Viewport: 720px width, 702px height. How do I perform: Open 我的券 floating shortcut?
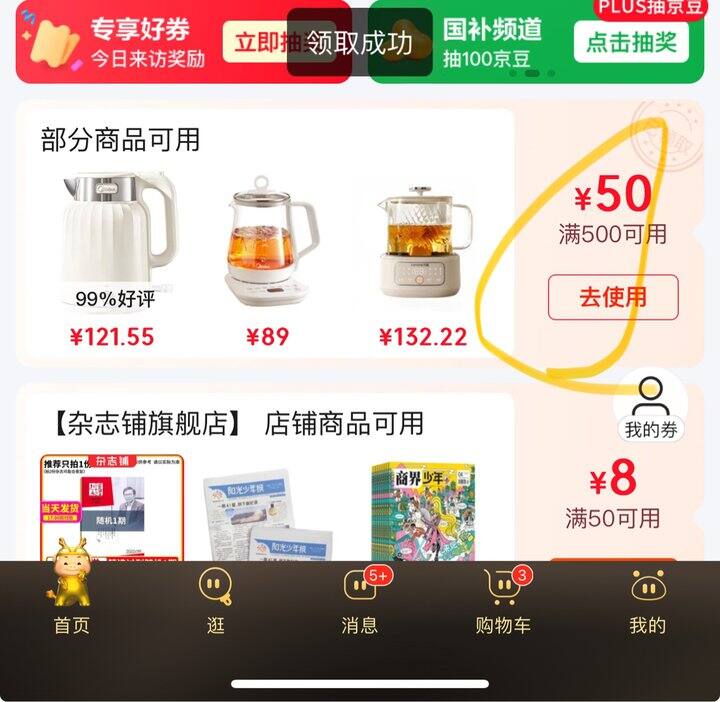click(651, 407)
